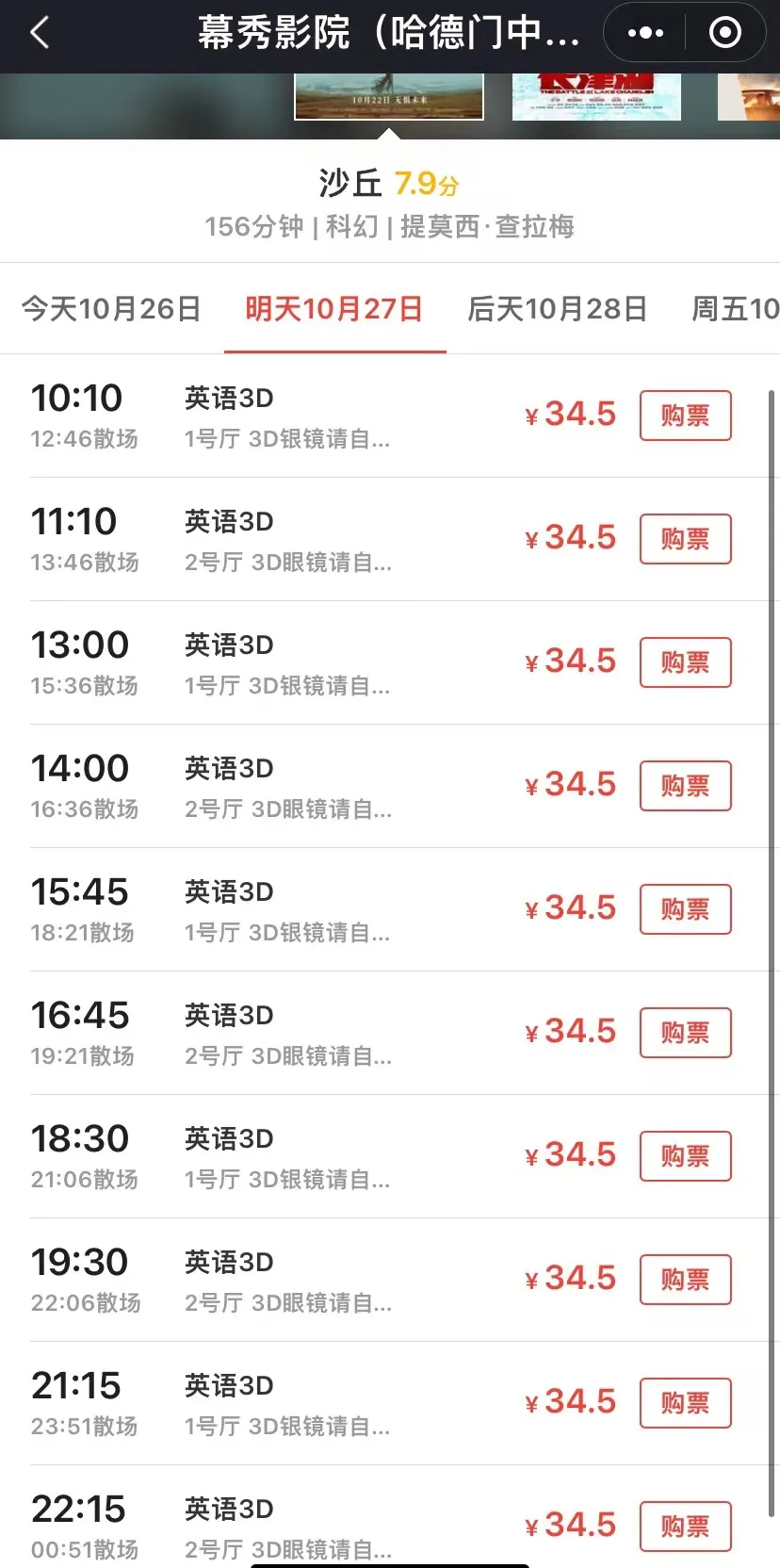Tap 购票 on the 19:30 session
The image size is (780, 1568).
(685, 1280)
